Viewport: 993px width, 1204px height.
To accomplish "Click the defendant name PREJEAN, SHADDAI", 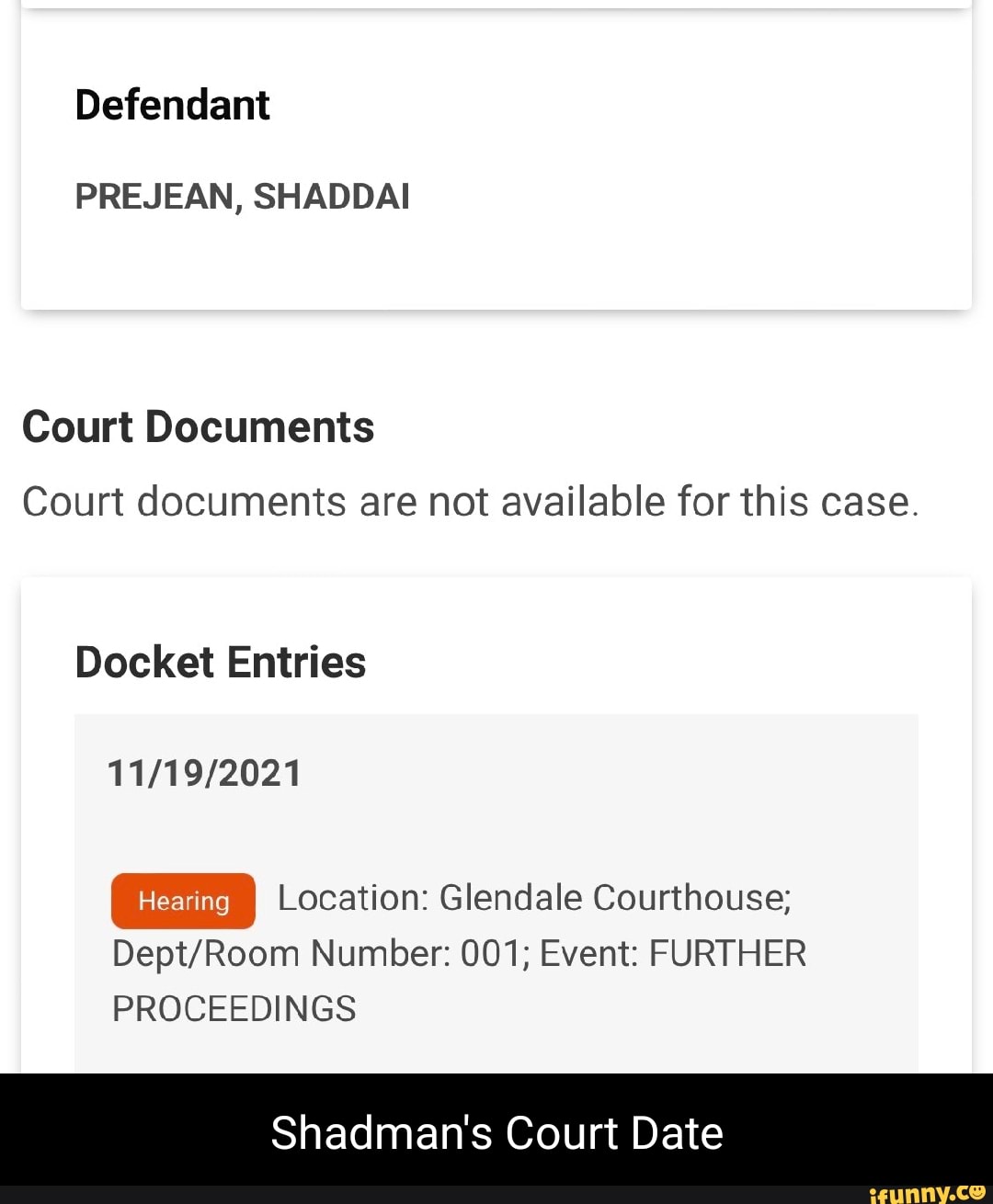I will click(x=243, y=196).
